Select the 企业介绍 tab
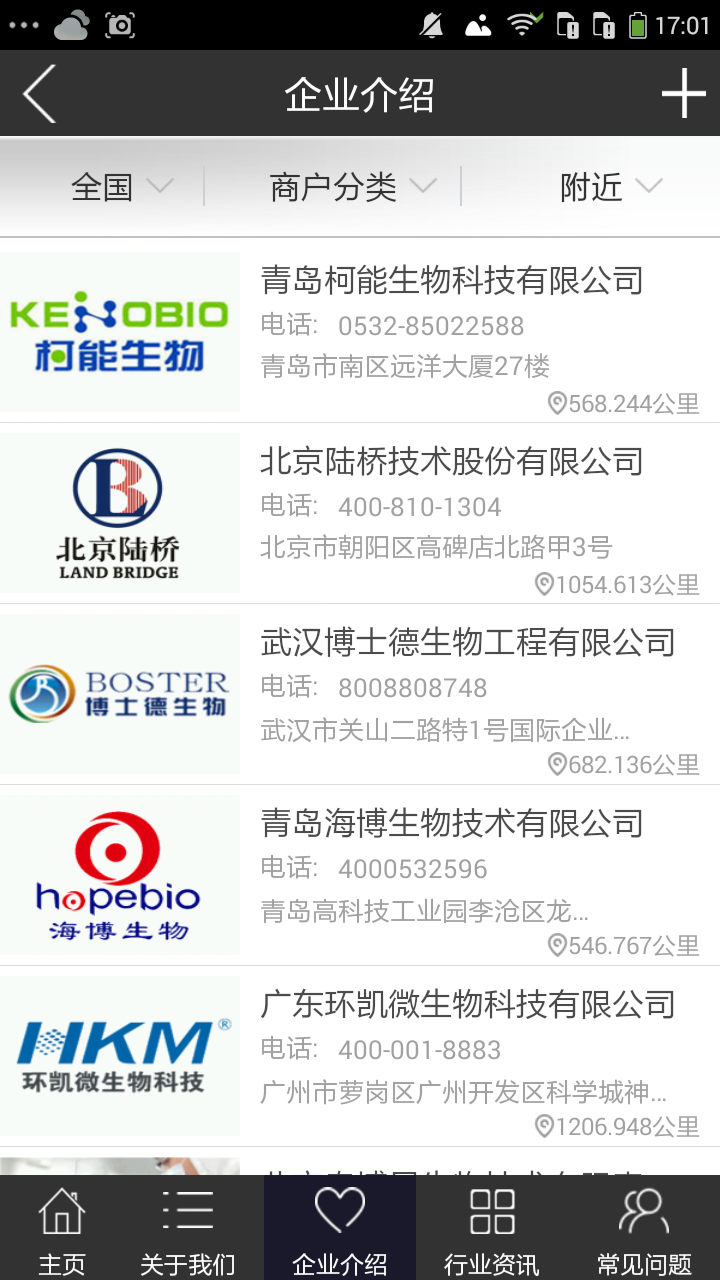The height and width of the screenshot is (1280, 720). tap(340, 1228)
